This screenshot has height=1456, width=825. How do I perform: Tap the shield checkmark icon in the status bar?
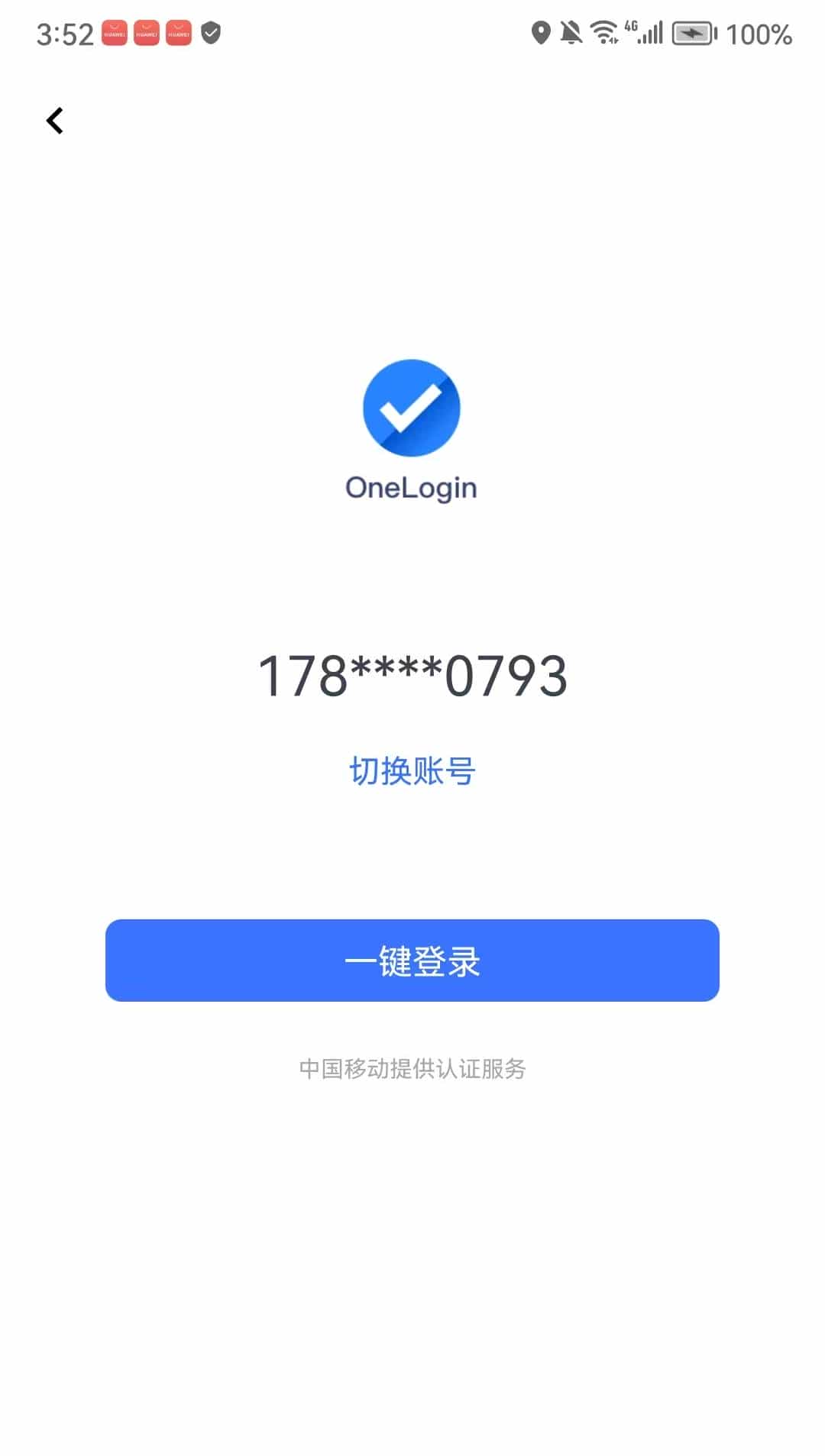pos(212,34)
